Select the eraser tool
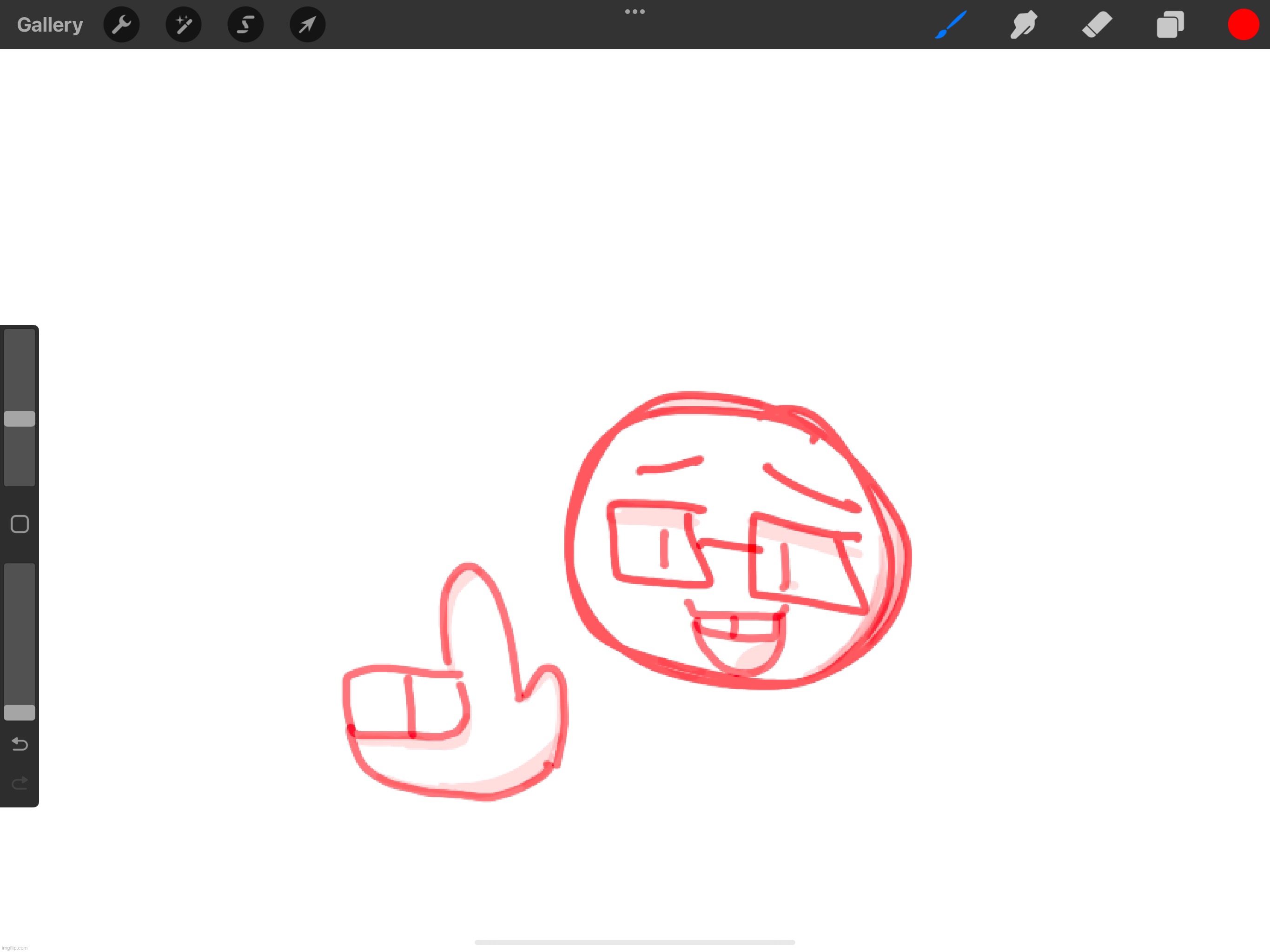Viewport: 1270px width, 952px height. pos(1097,25)
